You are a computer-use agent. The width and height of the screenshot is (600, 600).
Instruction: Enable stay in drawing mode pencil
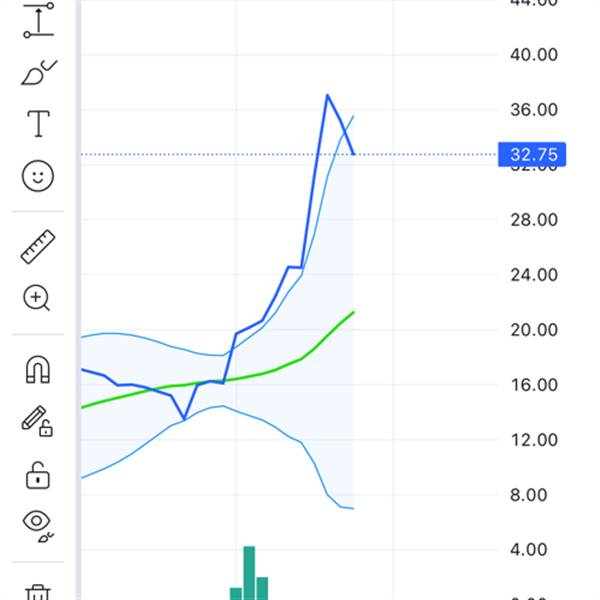pyautogui.click(x=38, y=422)
